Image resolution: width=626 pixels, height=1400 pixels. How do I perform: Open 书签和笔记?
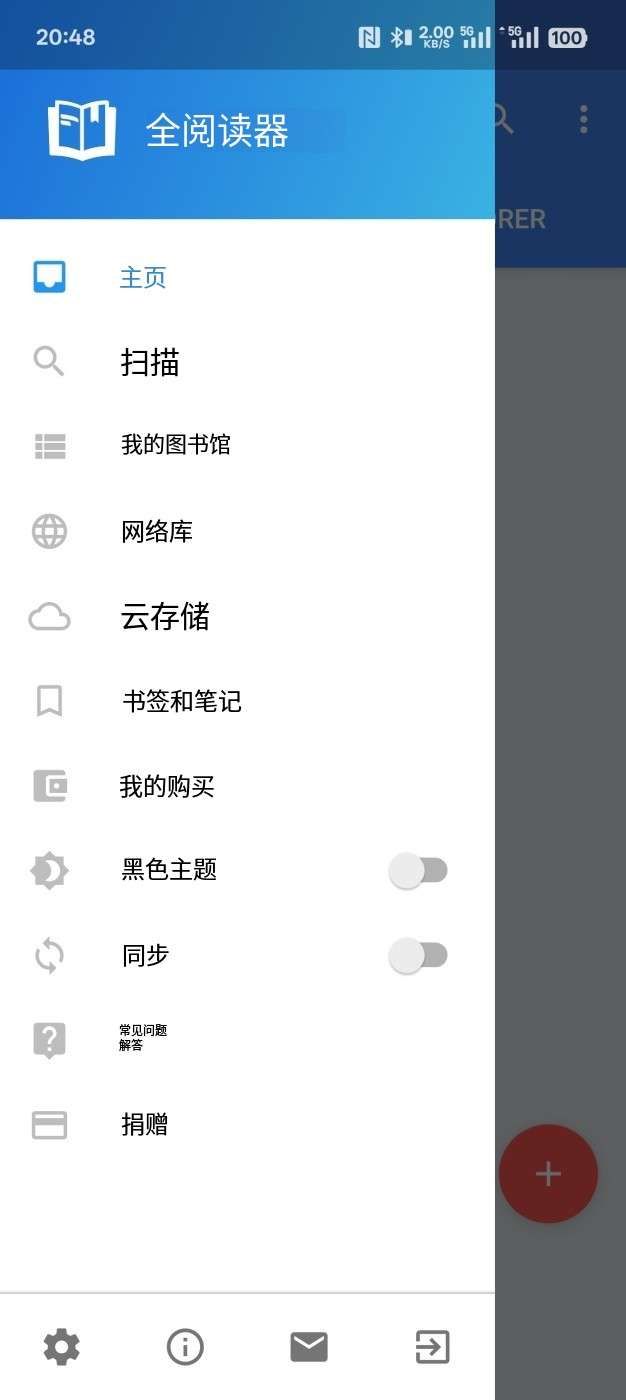tap(247, 701)
